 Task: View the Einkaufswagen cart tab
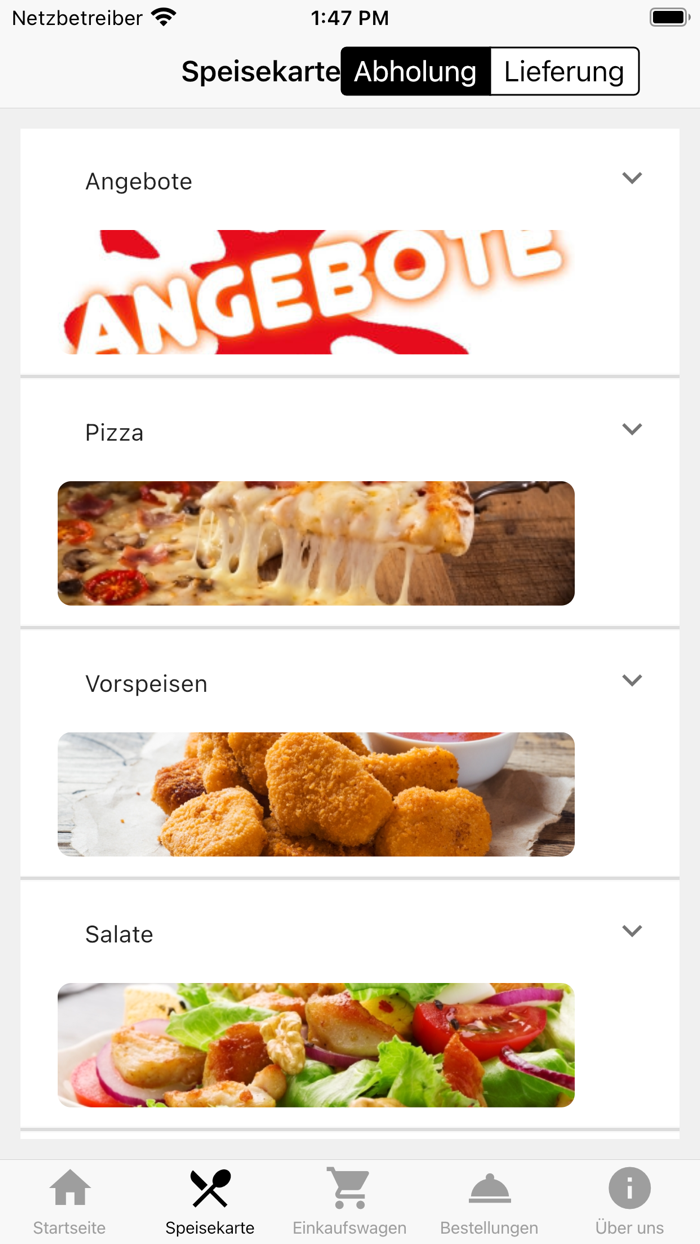(349, 1201)
